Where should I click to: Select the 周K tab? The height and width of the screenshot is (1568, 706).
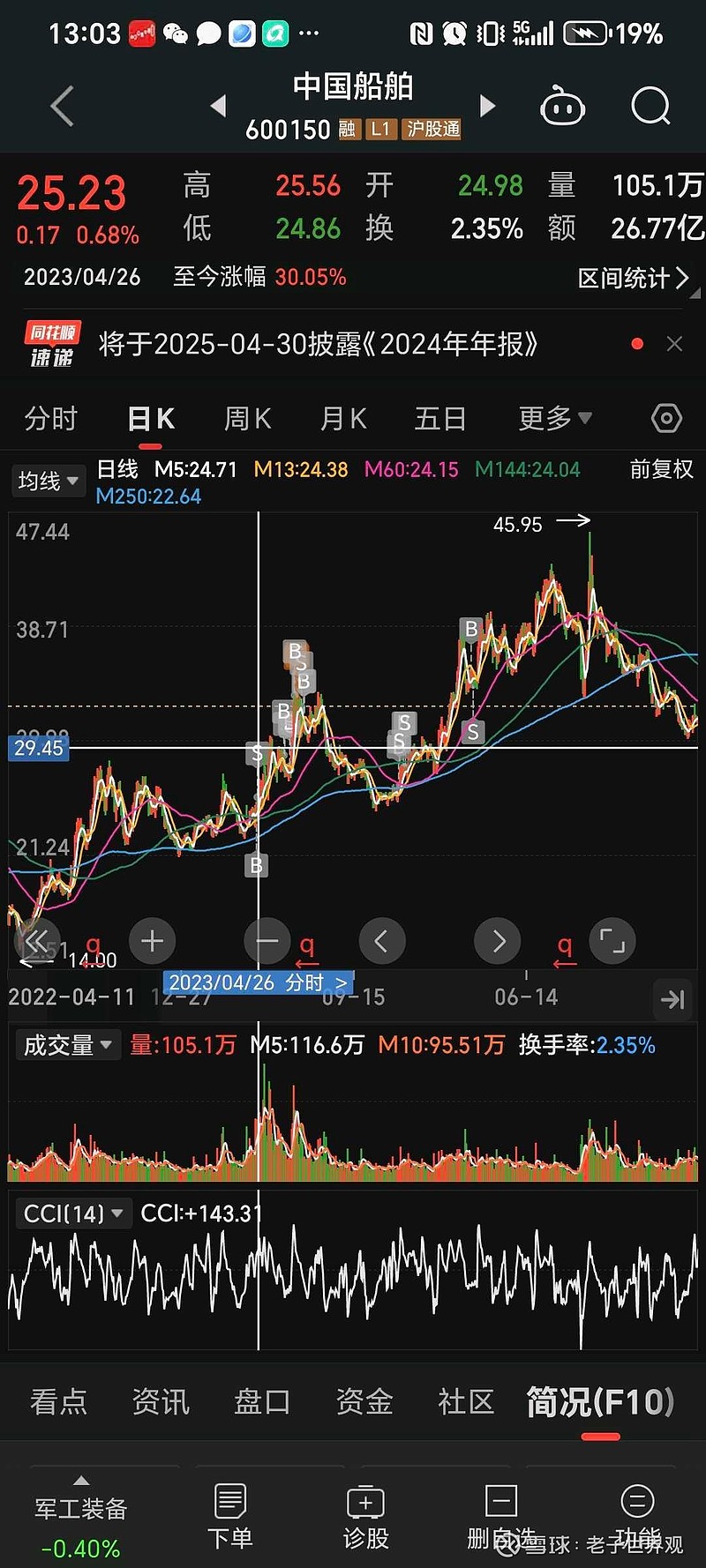tap(247, 418)
